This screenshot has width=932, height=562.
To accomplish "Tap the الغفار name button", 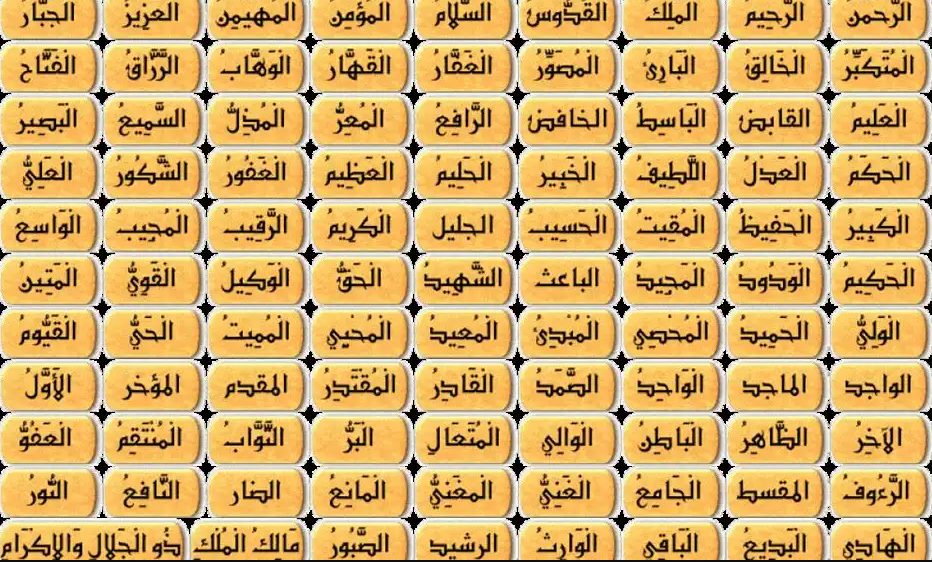I will (x=466, y=68).
